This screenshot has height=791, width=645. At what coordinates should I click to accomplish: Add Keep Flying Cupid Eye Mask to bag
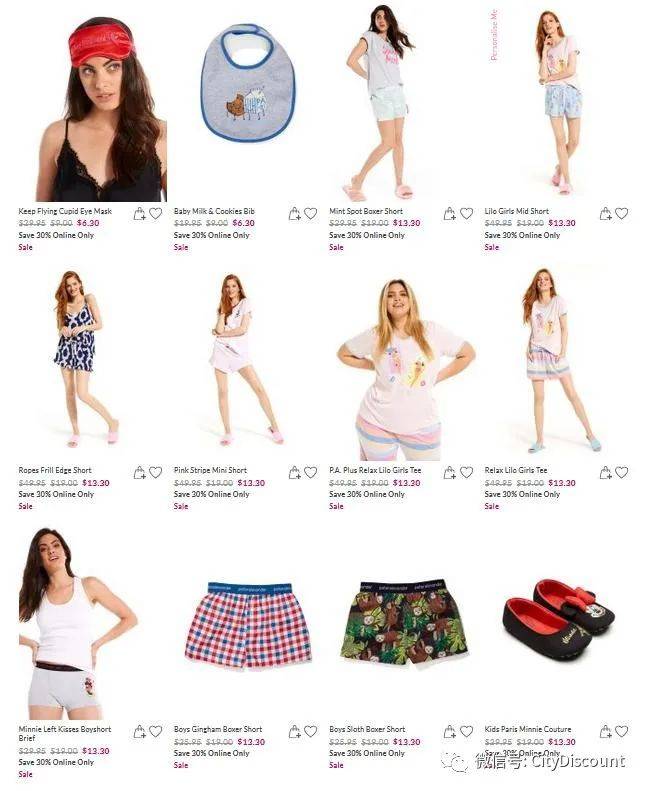tap(139, 213)
